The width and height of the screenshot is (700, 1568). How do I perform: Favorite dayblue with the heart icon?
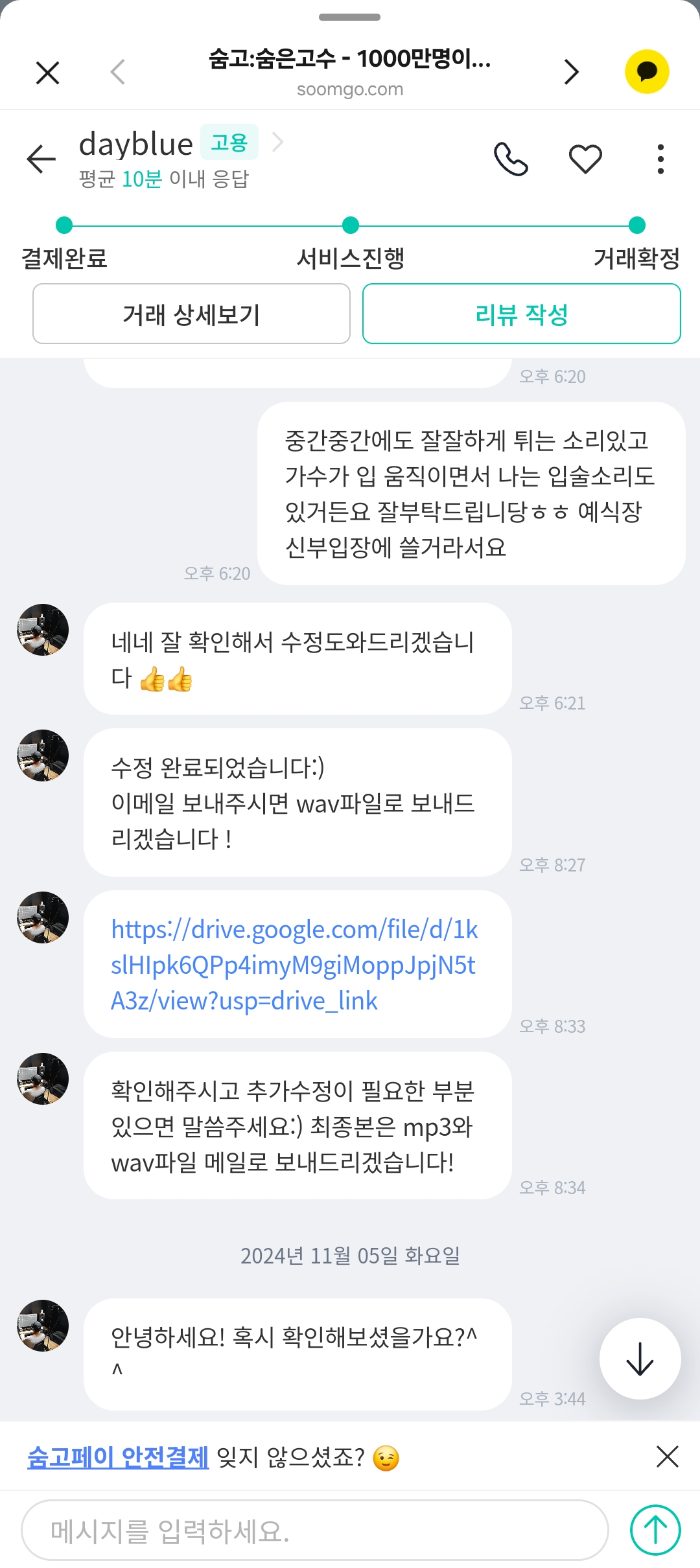point(585,159)
